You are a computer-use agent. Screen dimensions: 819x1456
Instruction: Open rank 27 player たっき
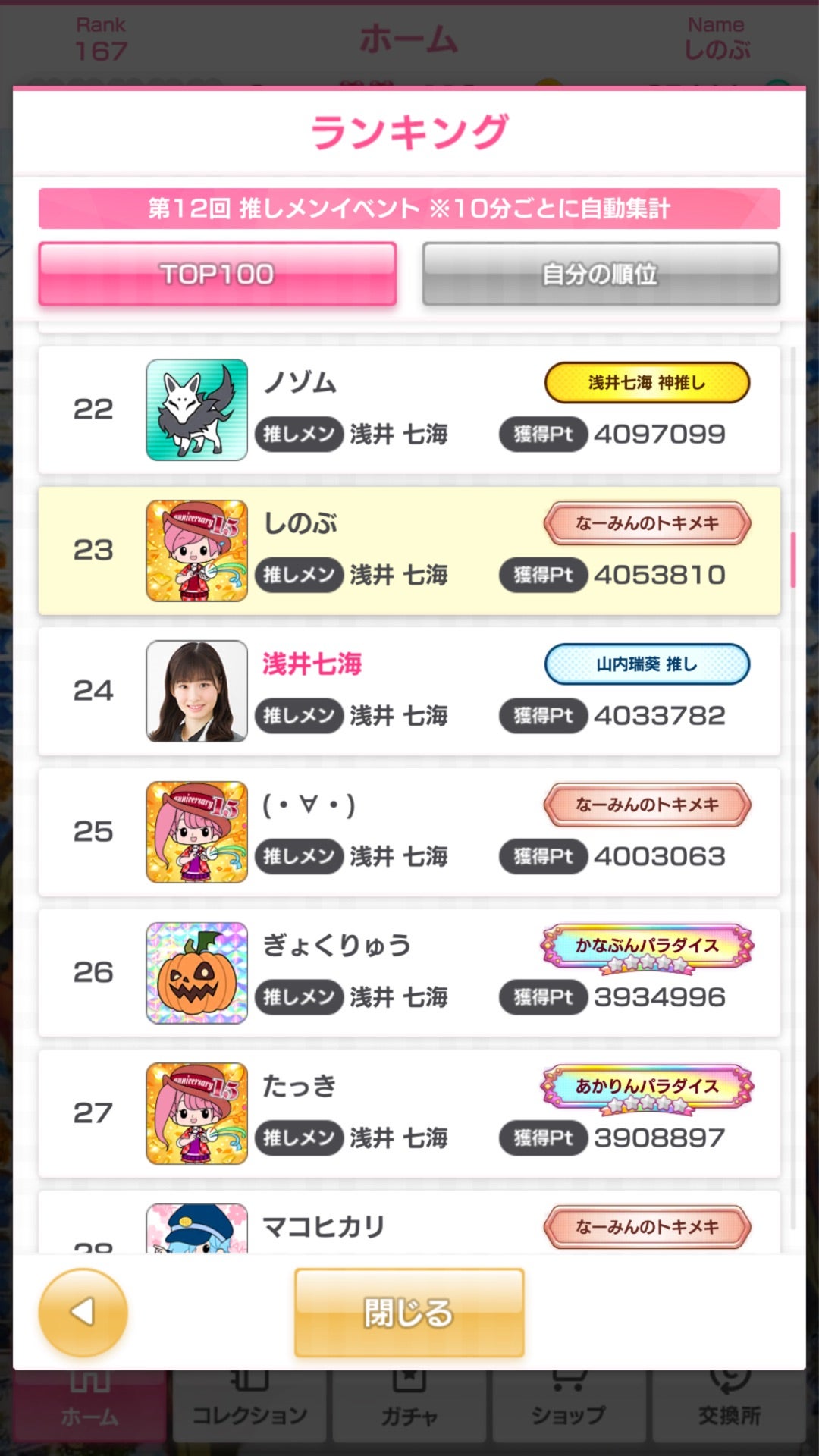tap(409, 1114)
